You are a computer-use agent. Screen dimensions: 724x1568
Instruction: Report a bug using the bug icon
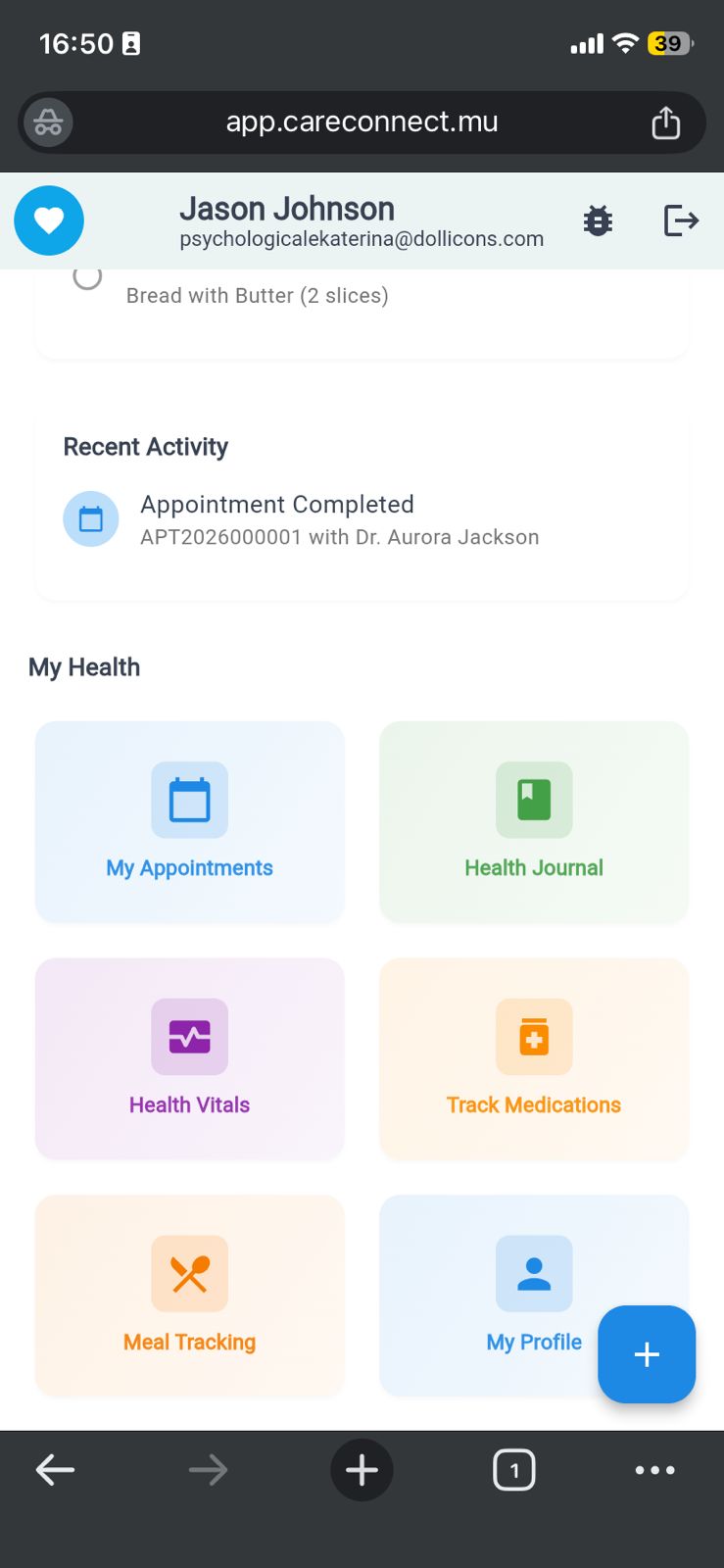(x=598, y=220)
